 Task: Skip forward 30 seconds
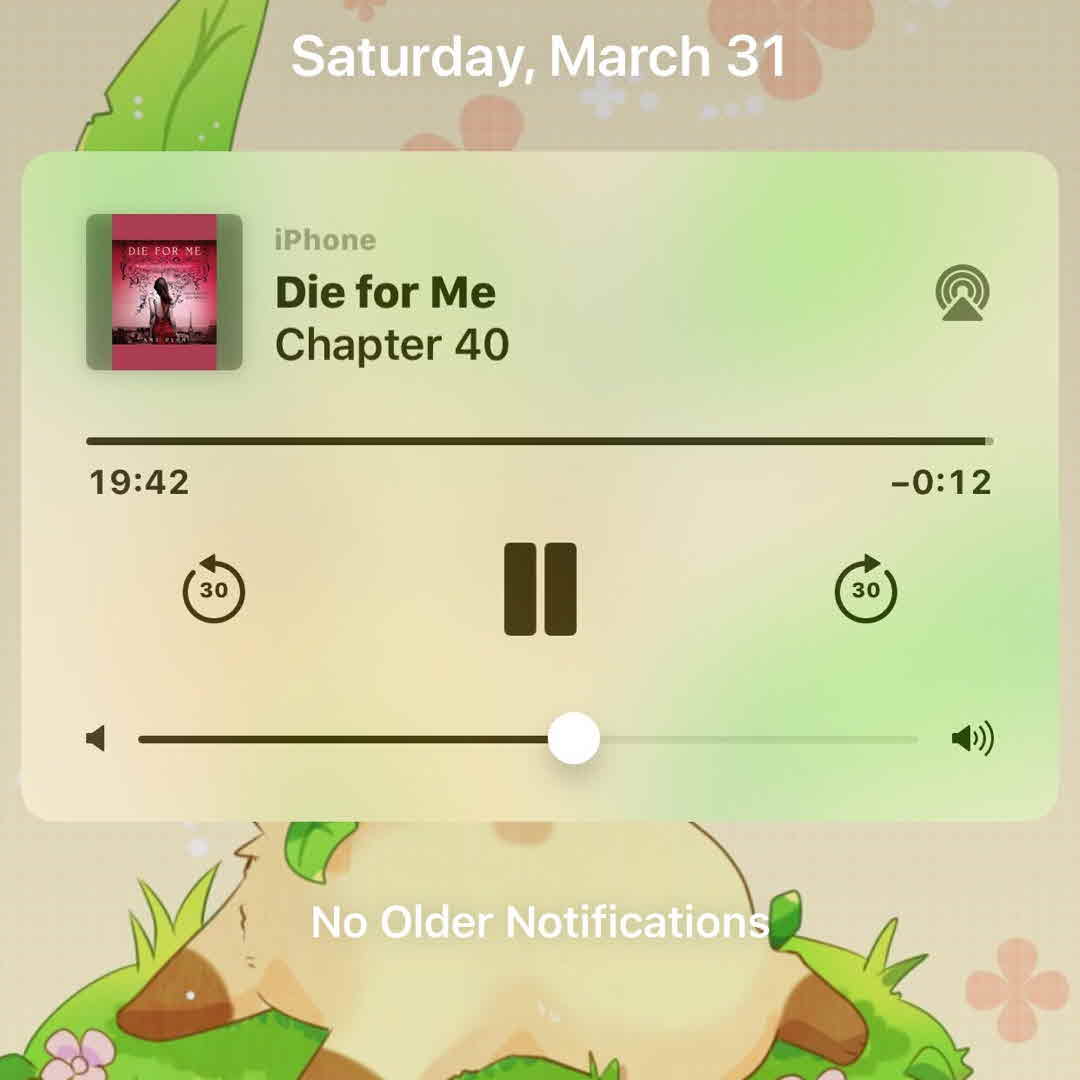(865, 589)
